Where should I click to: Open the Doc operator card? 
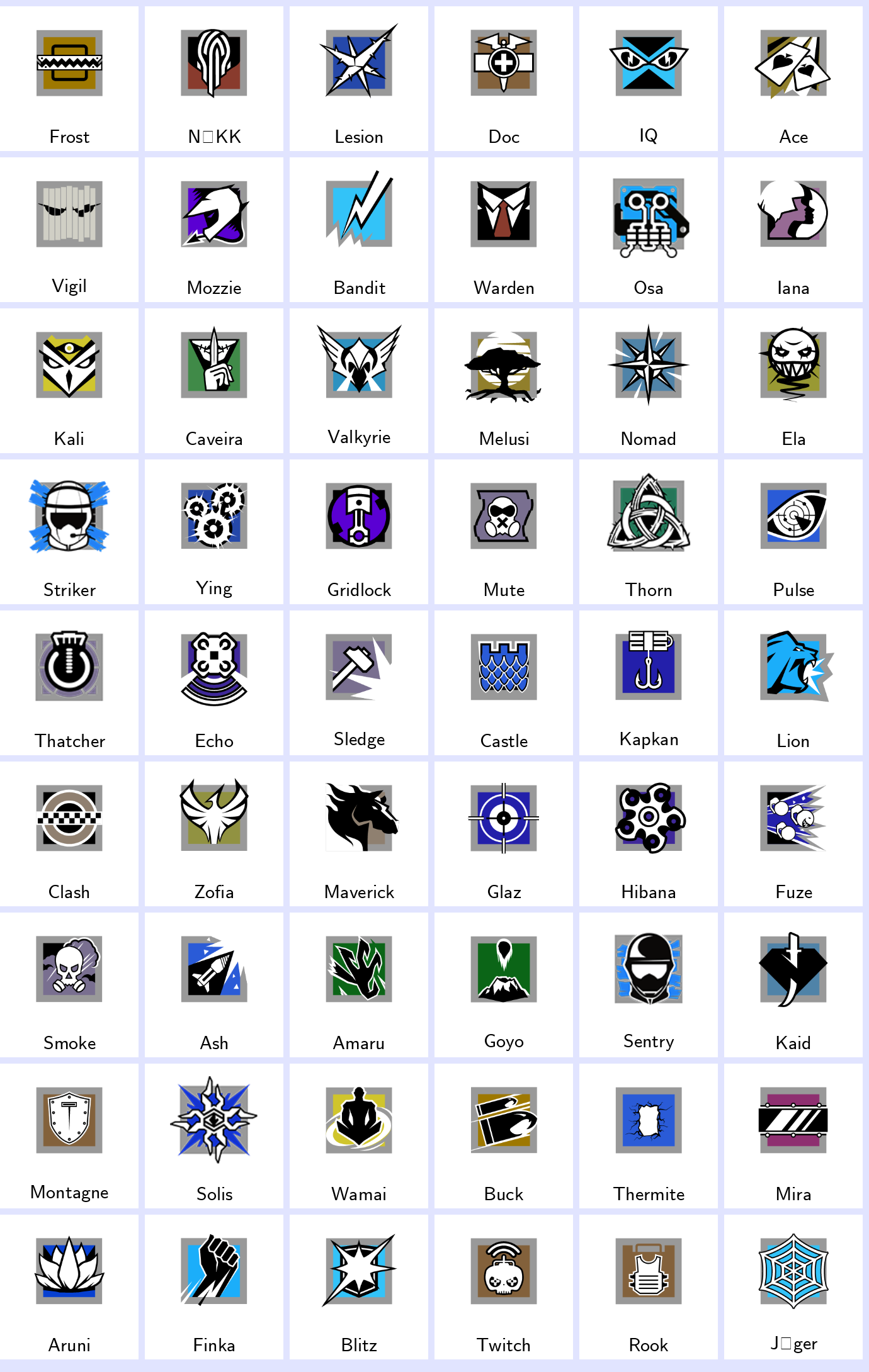pyautogui.click(x=504, y=79)
